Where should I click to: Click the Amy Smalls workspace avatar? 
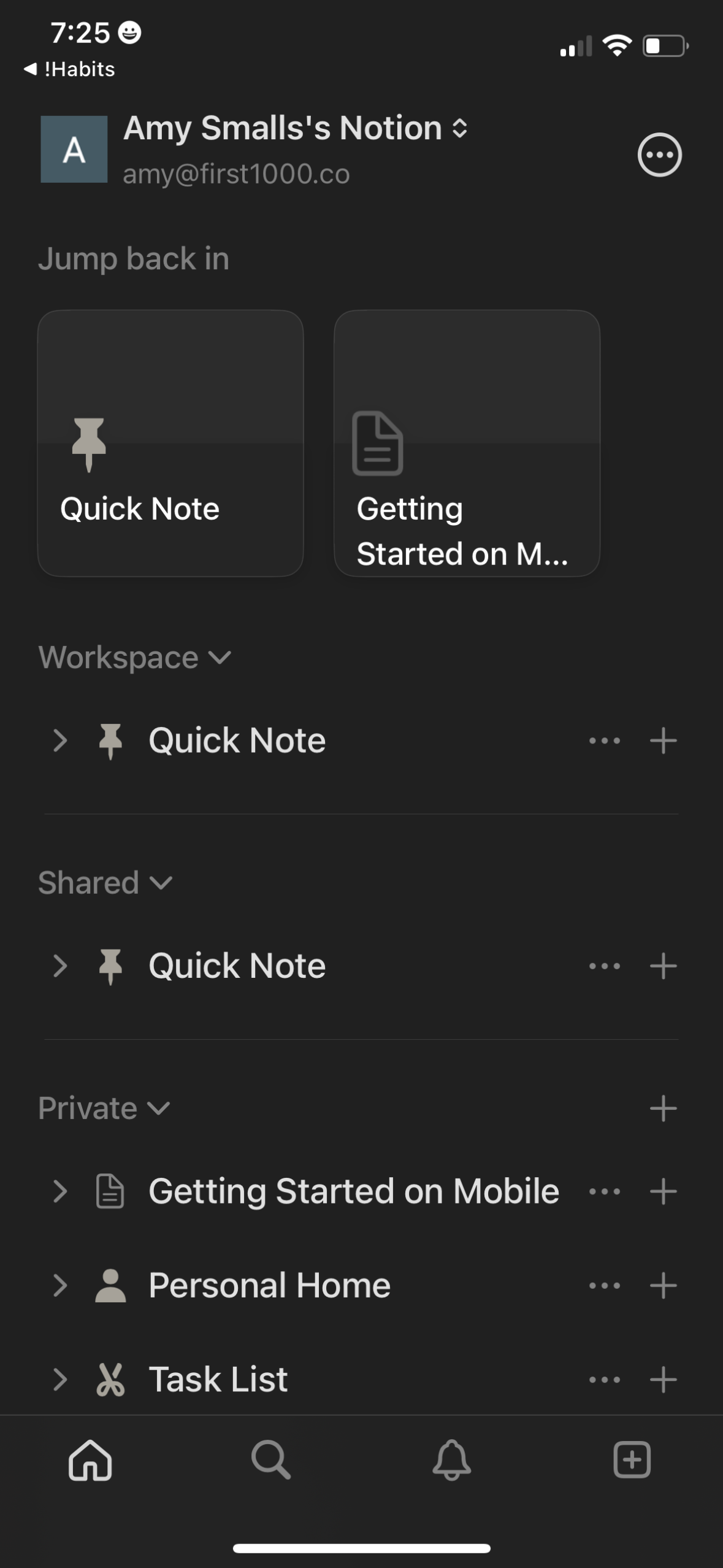(x=74, y=148)
